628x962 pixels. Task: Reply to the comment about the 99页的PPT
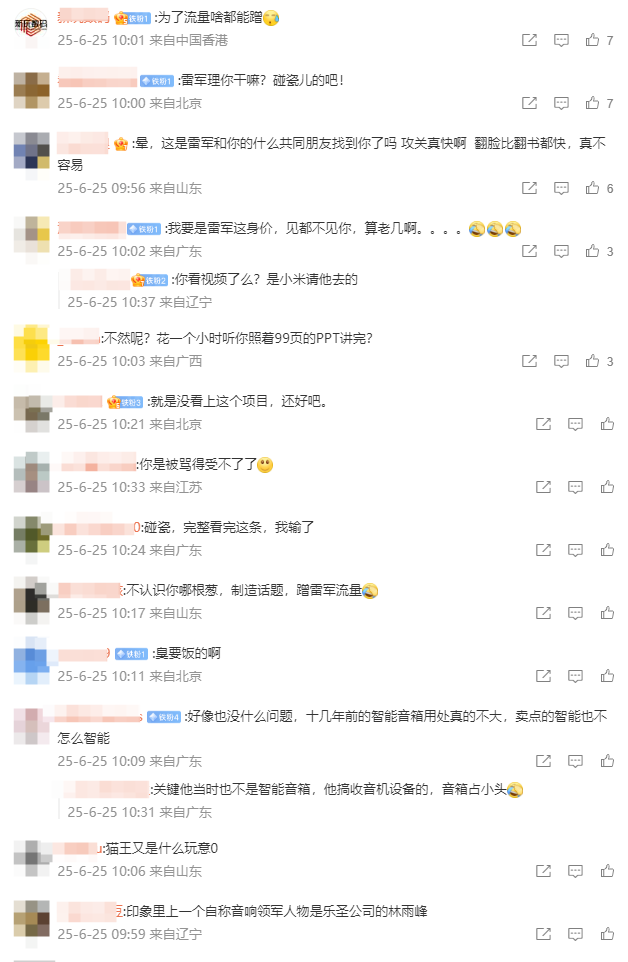(x=562, y=361)
